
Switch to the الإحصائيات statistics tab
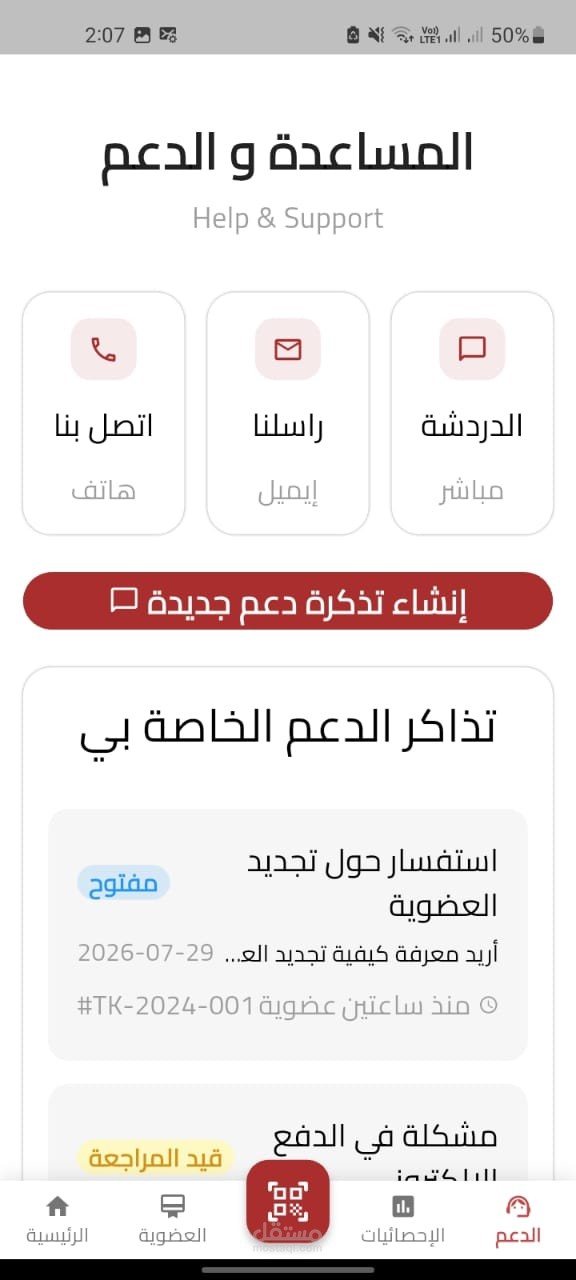point(403,1219)
